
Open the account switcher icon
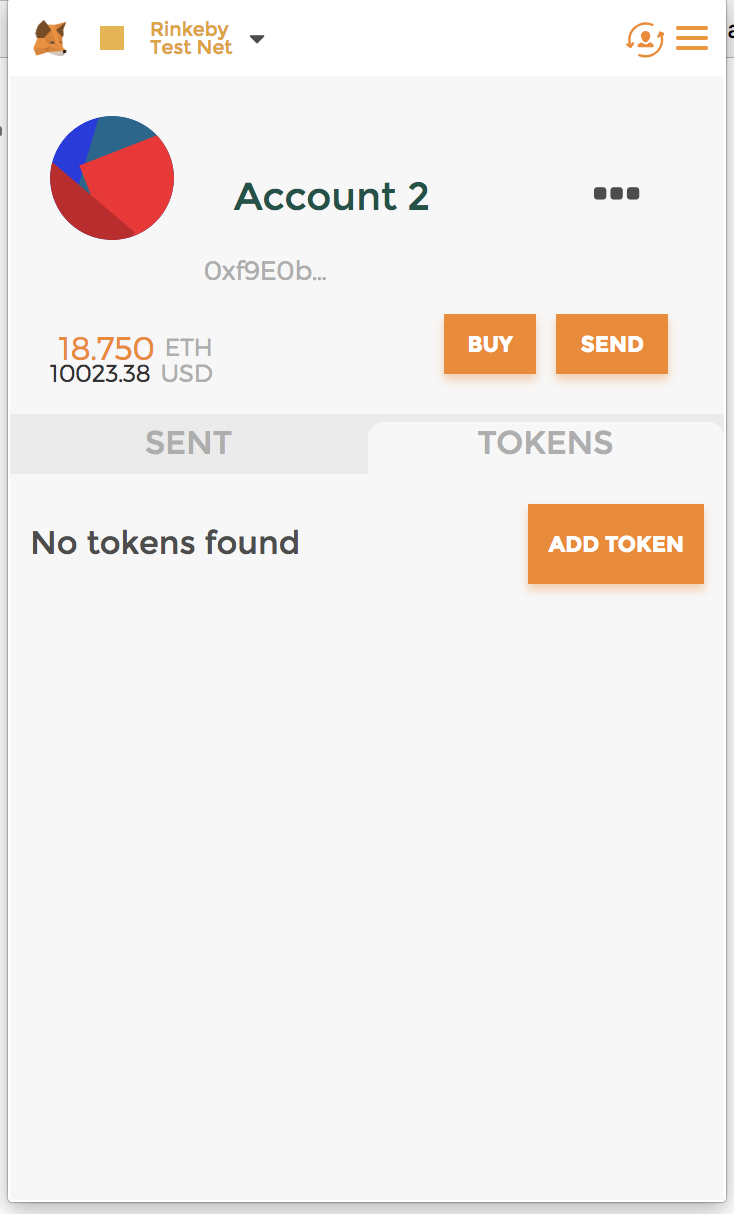click(x=645, y=39)
